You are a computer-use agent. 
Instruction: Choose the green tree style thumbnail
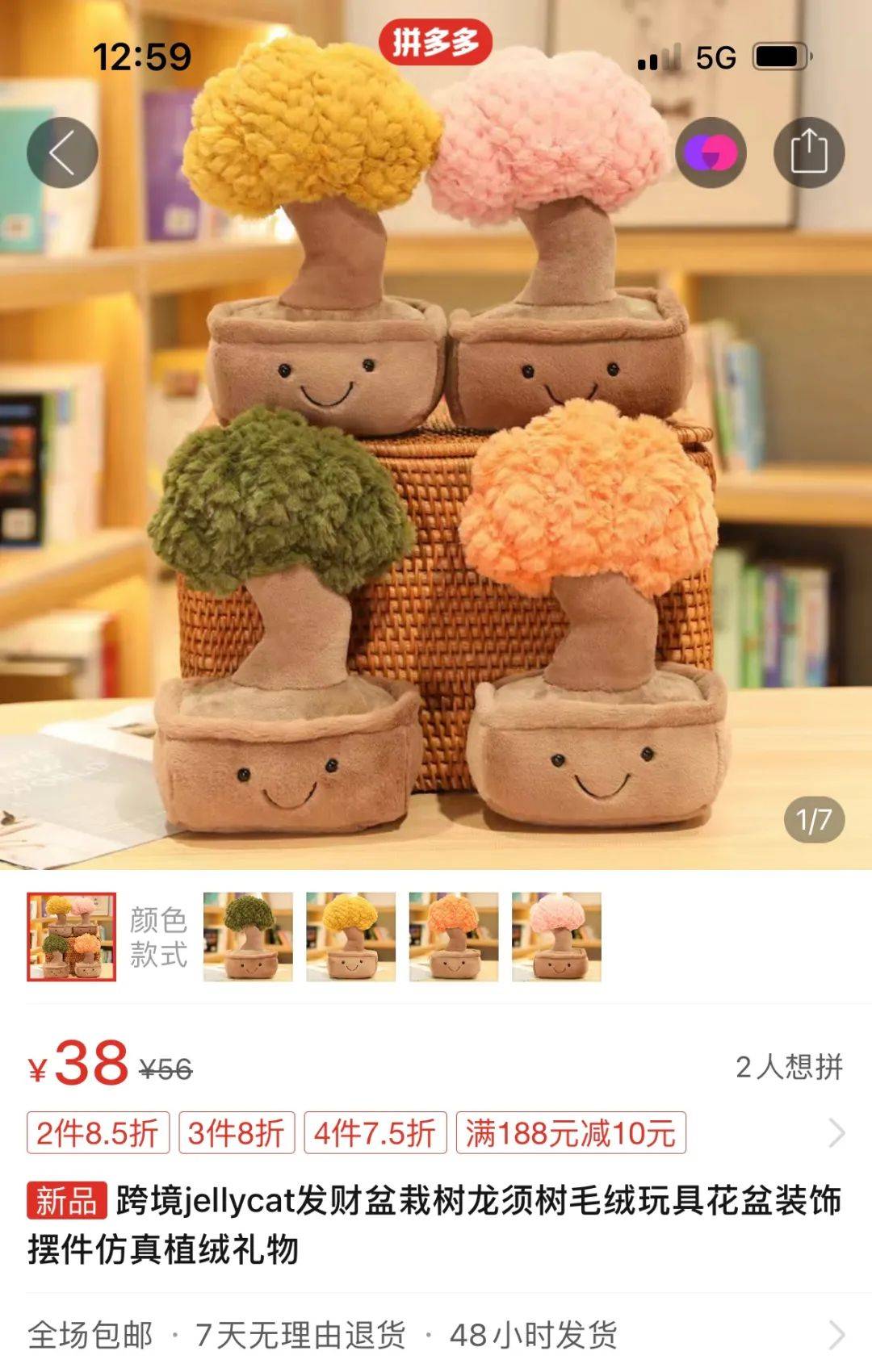click(248, 936)
